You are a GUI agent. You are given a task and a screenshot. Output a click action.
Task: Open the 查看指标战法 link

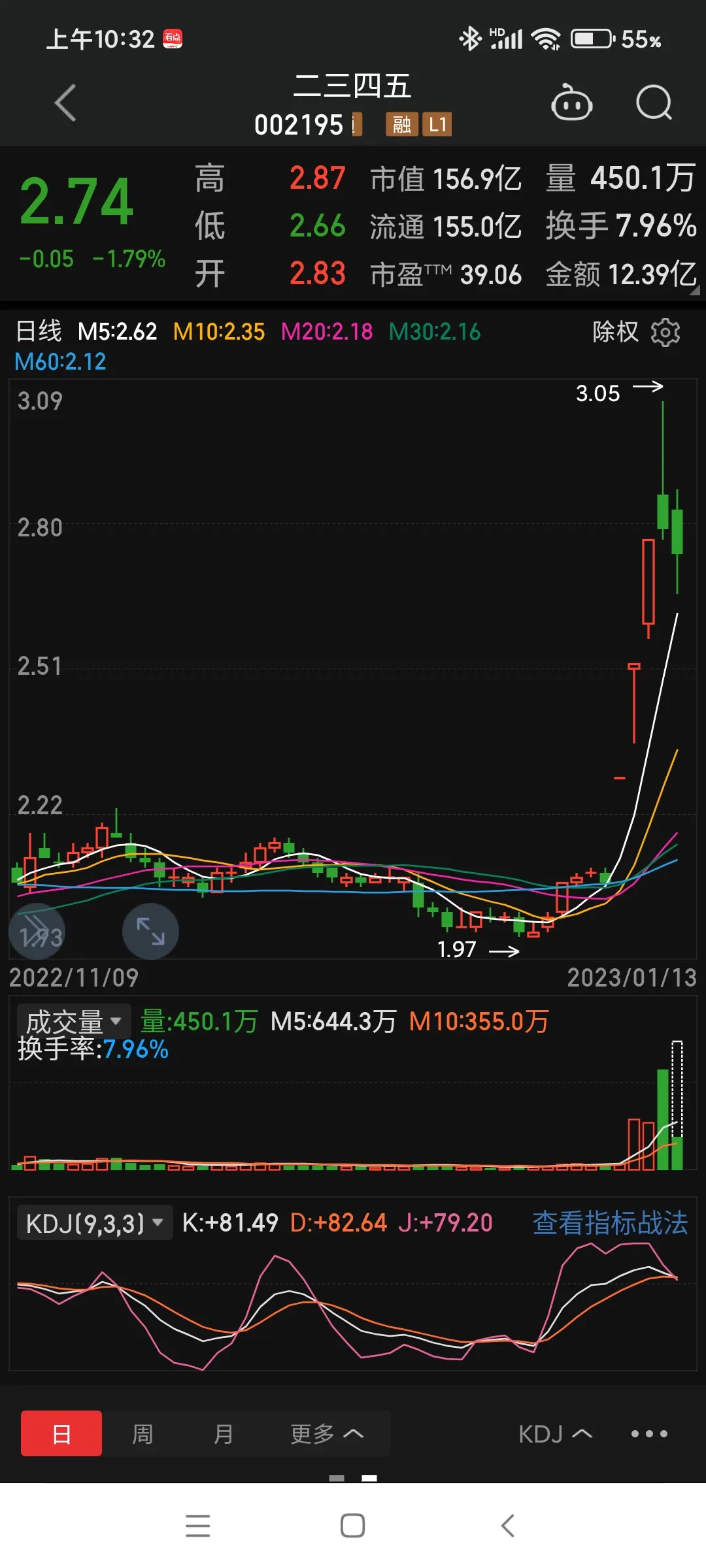[610, 1223]
